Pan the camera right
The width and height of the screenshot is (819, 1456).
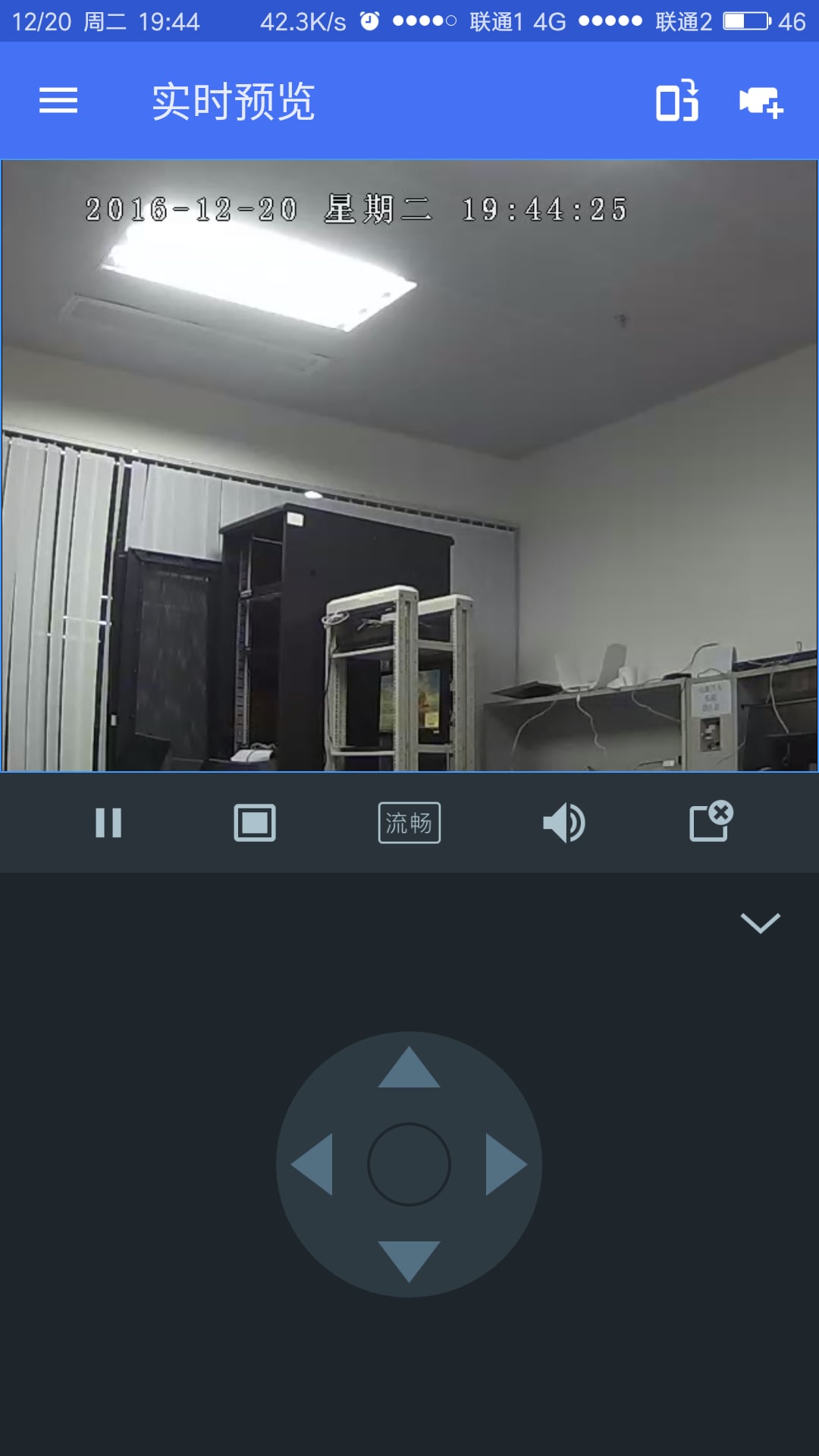505,1164
